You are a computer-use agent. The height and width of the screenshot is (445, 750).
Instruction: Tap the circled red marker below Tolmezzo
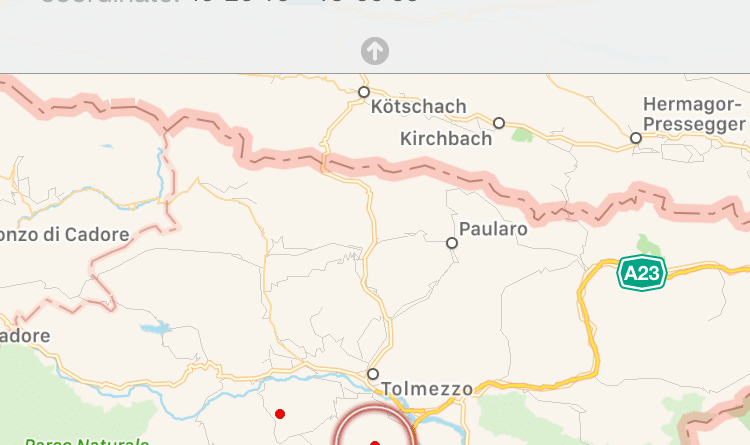click(x=374, y=438)
